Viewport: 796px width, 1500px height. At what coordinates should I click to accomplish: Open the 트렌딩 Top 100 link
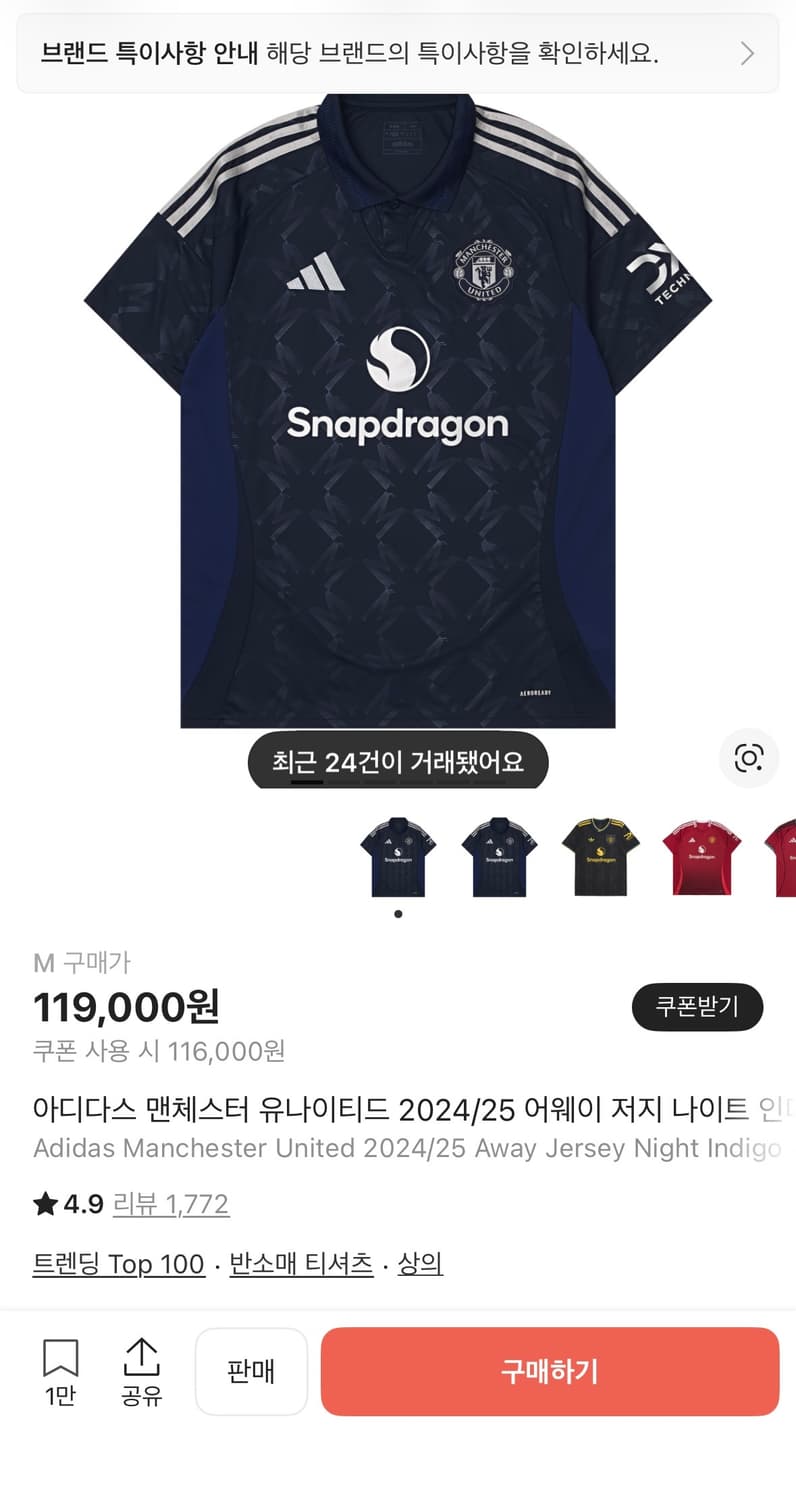118,1263
